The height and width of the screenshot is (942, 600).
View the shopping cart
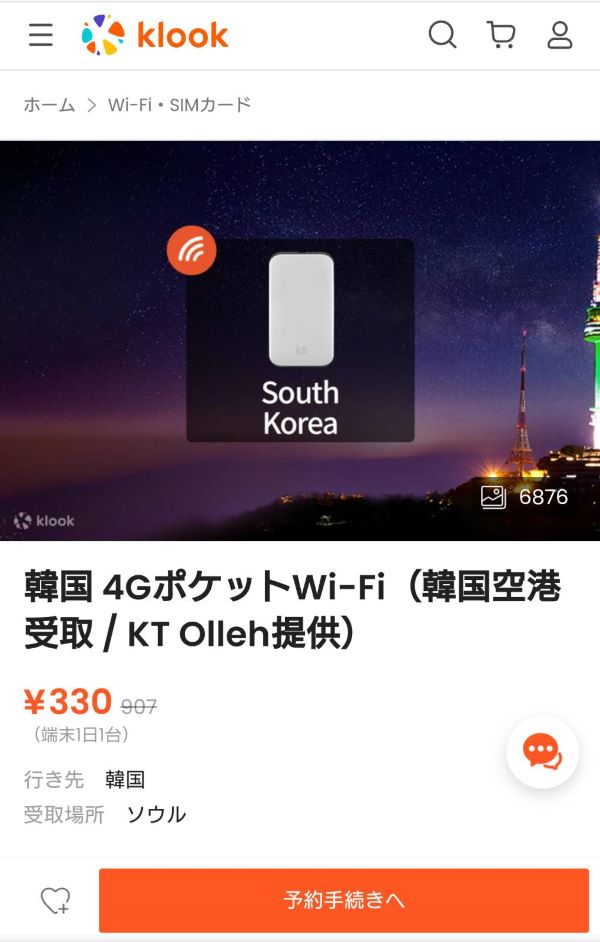tap(501, 35)
